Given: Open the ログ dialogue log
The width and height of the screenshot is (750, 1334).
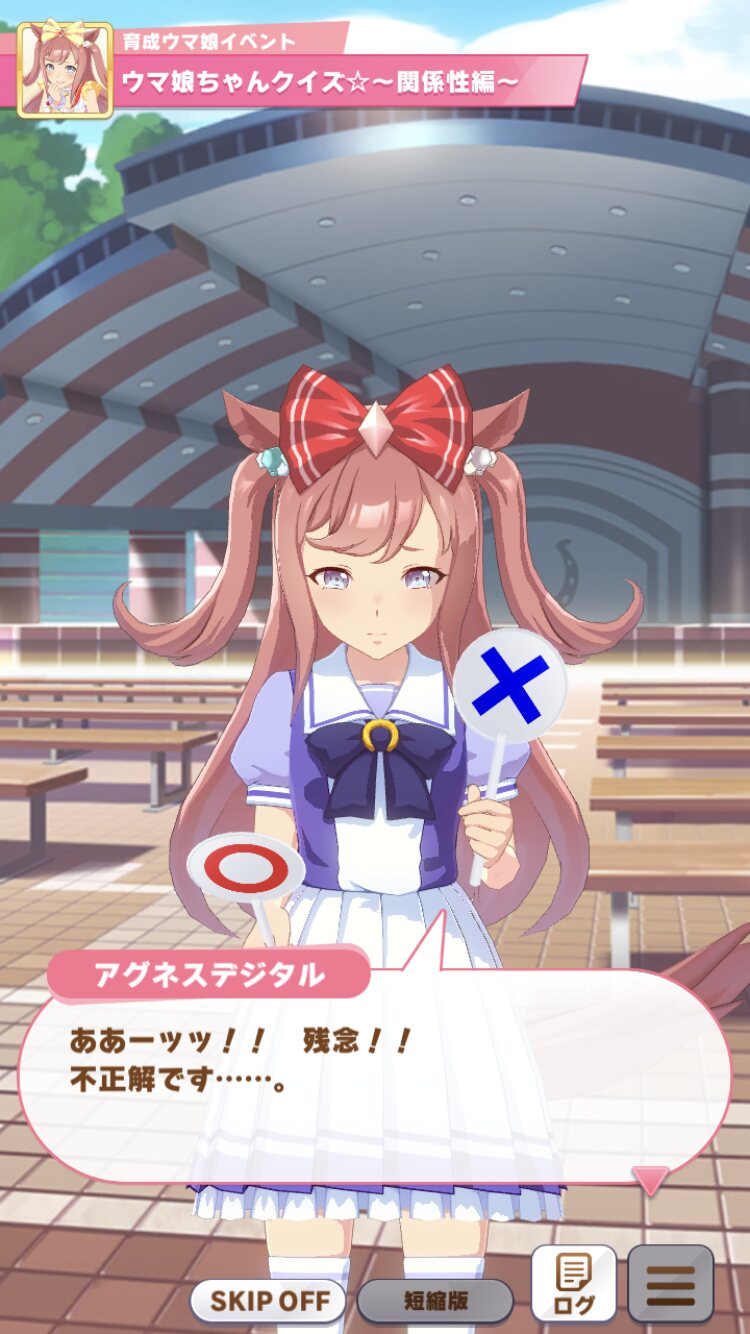Looking at the screenshot, I should 573,1284.
